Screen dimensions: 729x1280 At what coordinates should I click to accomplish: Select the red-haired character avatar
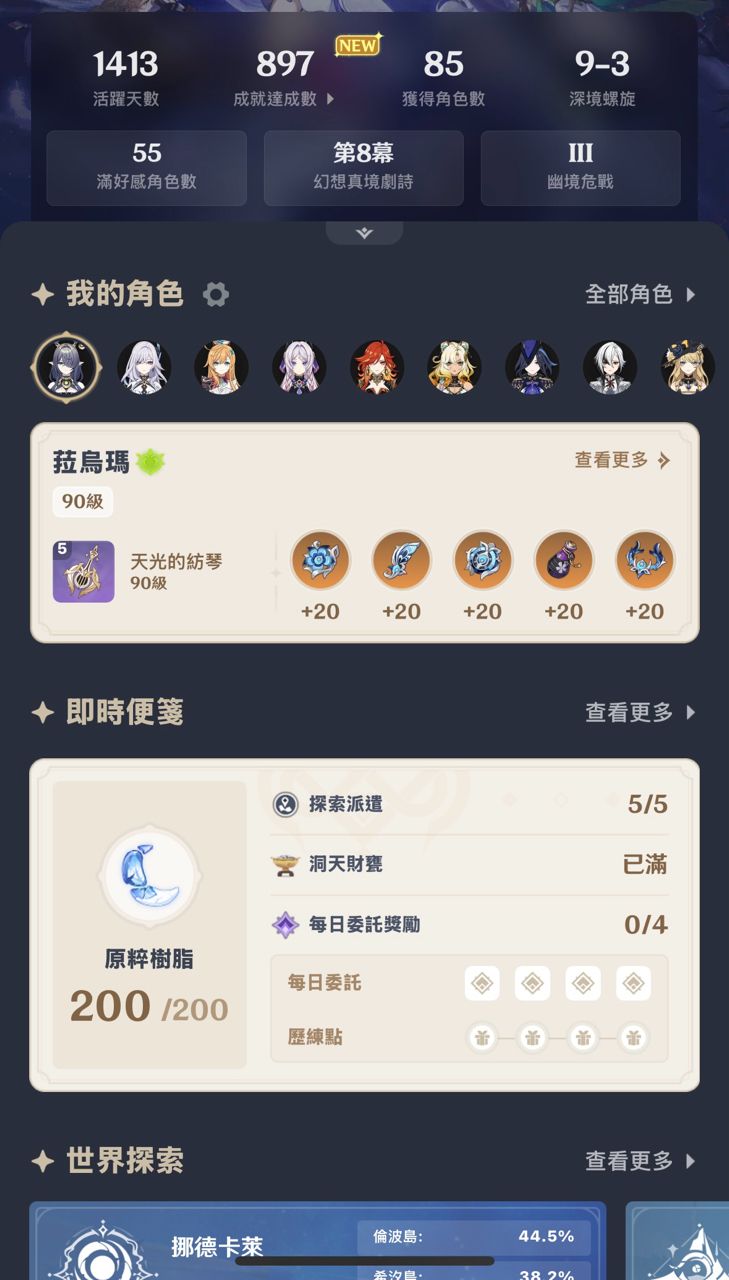(377, 367)
